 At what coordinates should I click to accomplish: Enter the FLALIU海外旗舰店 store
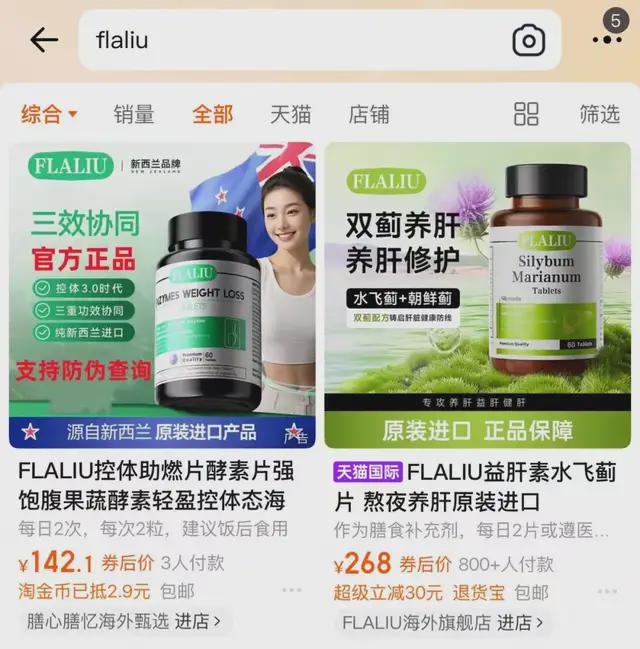point(442,621)
